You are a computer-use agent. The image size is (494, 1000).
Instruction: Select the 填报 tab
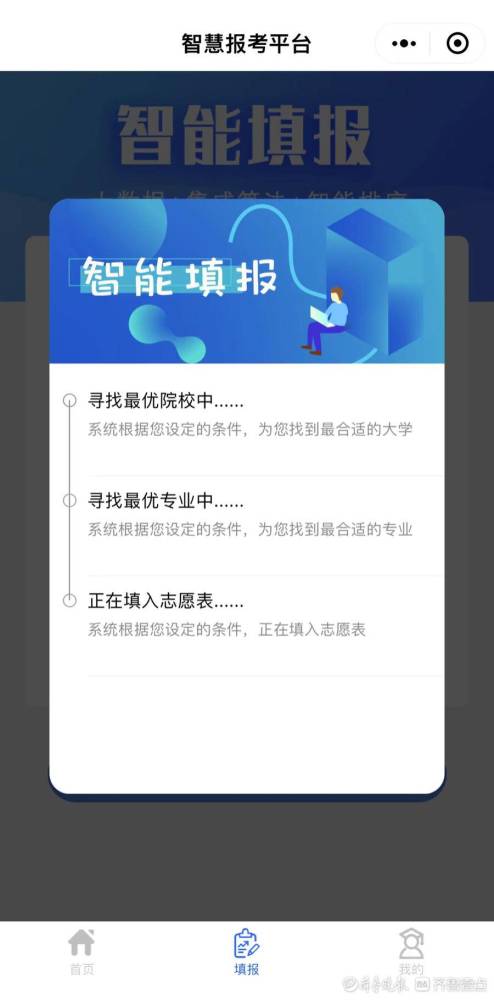(247, 952)
